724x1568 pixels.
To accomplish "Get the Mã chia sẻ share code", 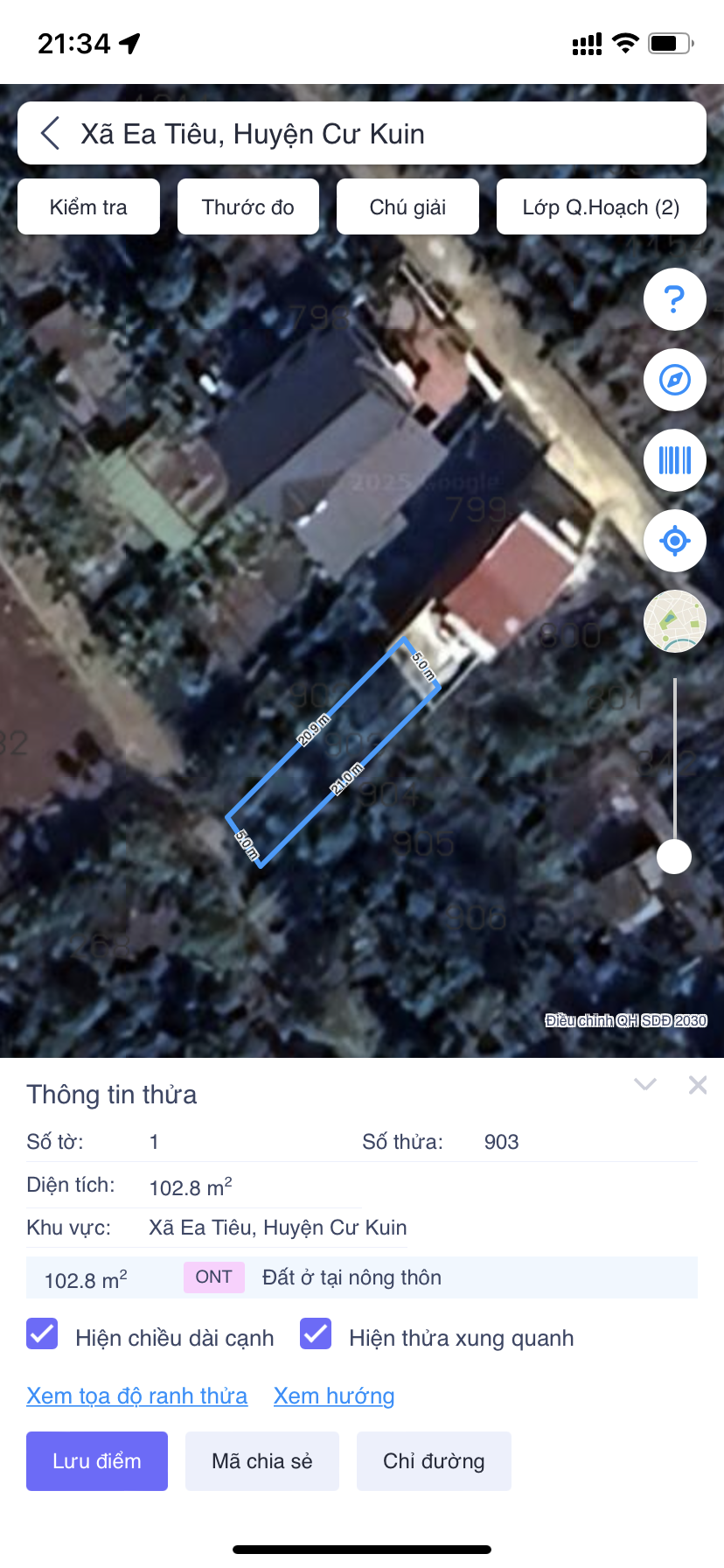I will (262, 1461).
